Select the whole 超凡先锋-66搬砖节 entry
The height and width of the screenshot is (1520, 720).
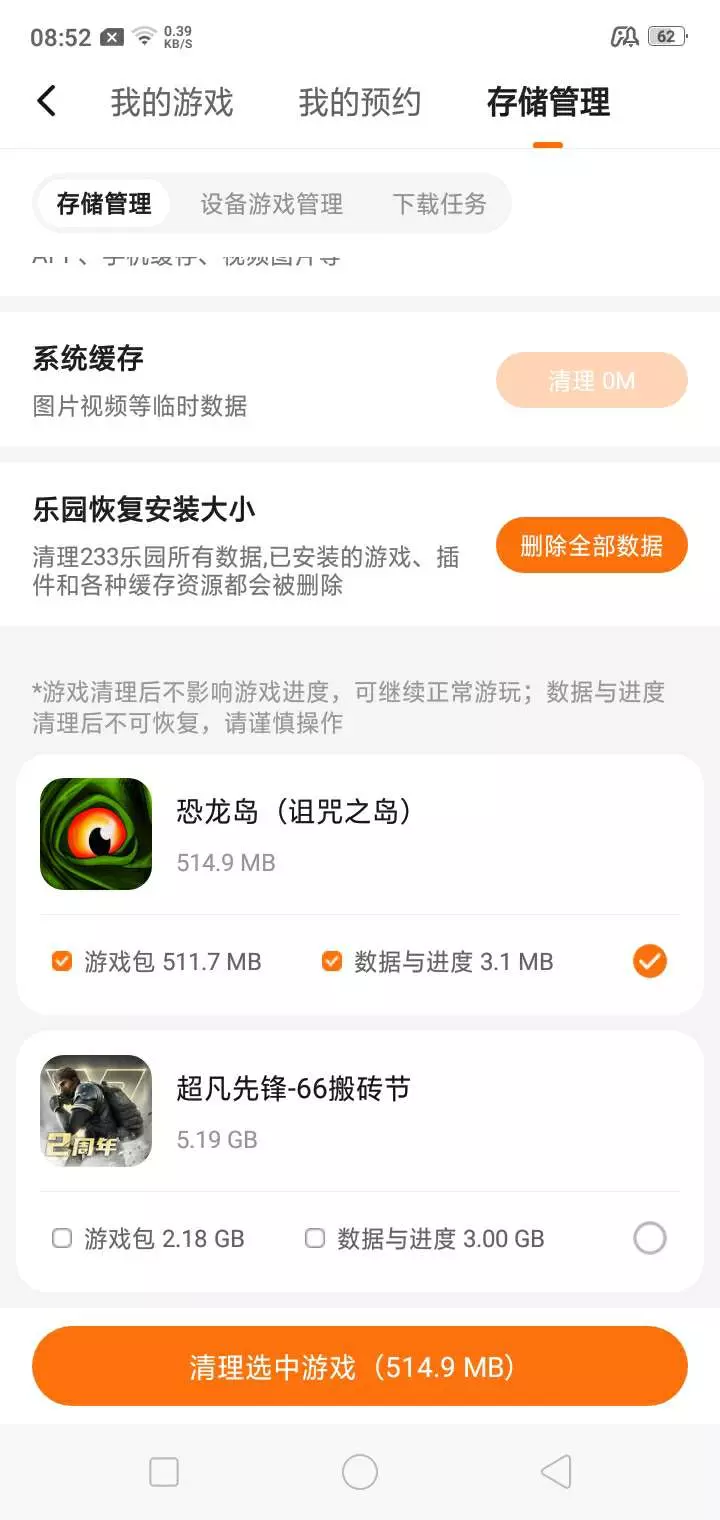[649, 1239]
